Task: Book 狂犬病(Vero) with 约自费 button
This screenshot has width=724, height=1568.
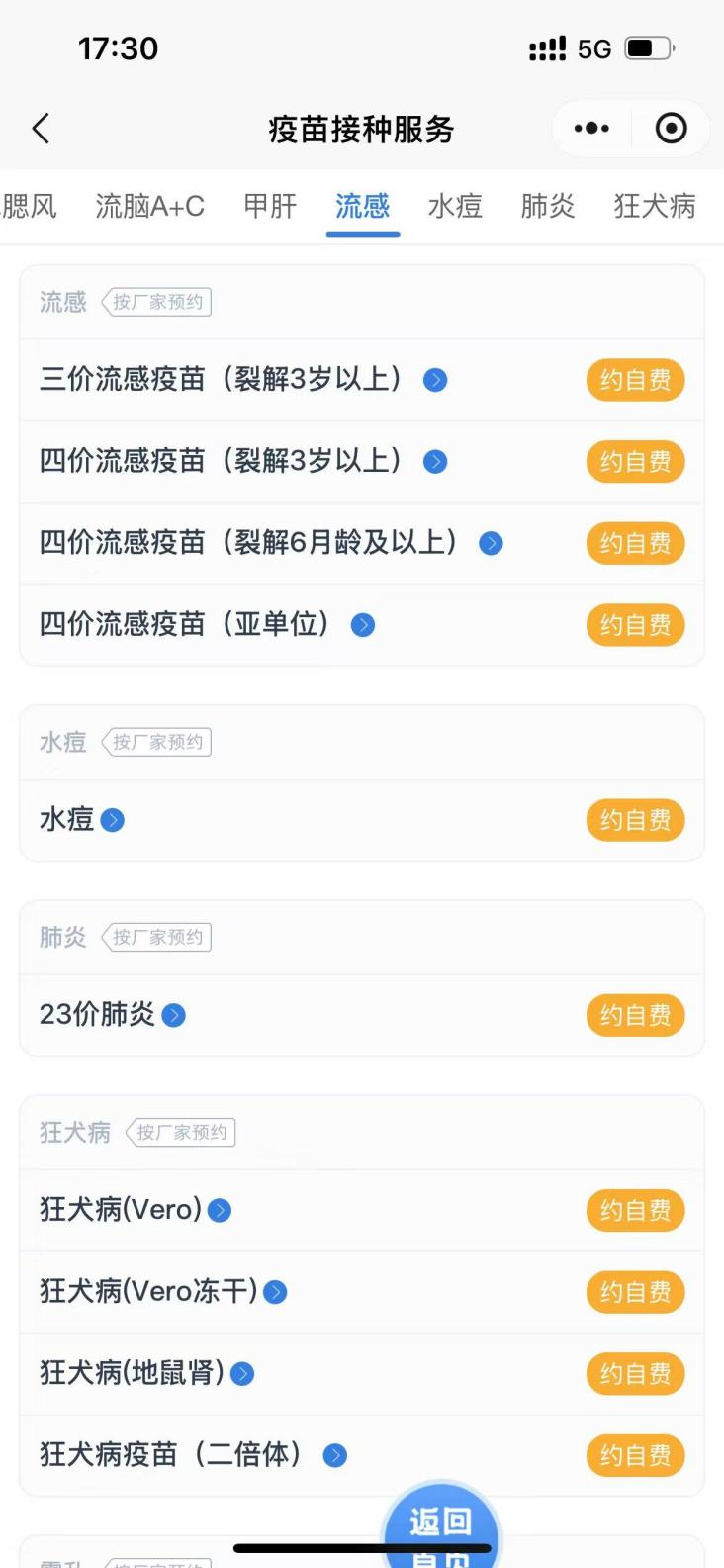Action: 635,1210
